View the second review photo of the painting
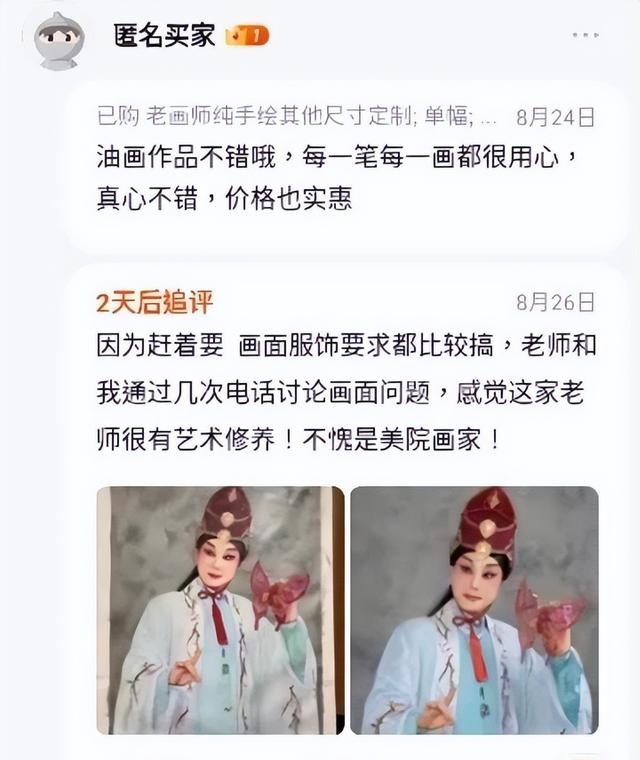This screenshot has height=760, width=640. pyautogui.click(x=474, y=610)
